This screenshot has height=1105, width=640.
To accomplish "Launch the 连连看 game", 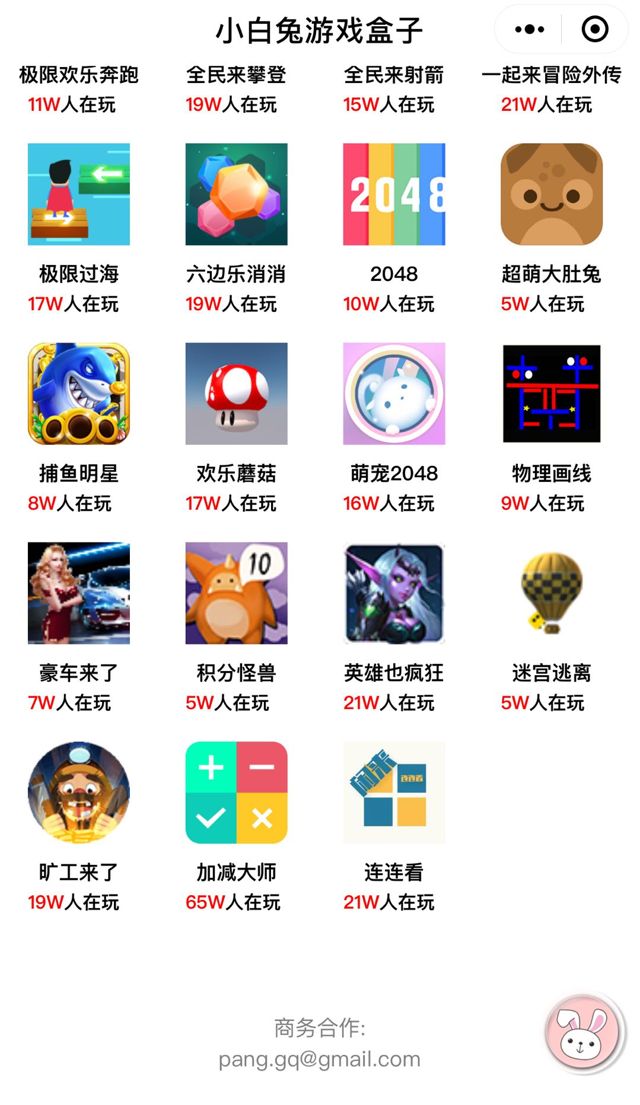I will [x=394, y=792].
